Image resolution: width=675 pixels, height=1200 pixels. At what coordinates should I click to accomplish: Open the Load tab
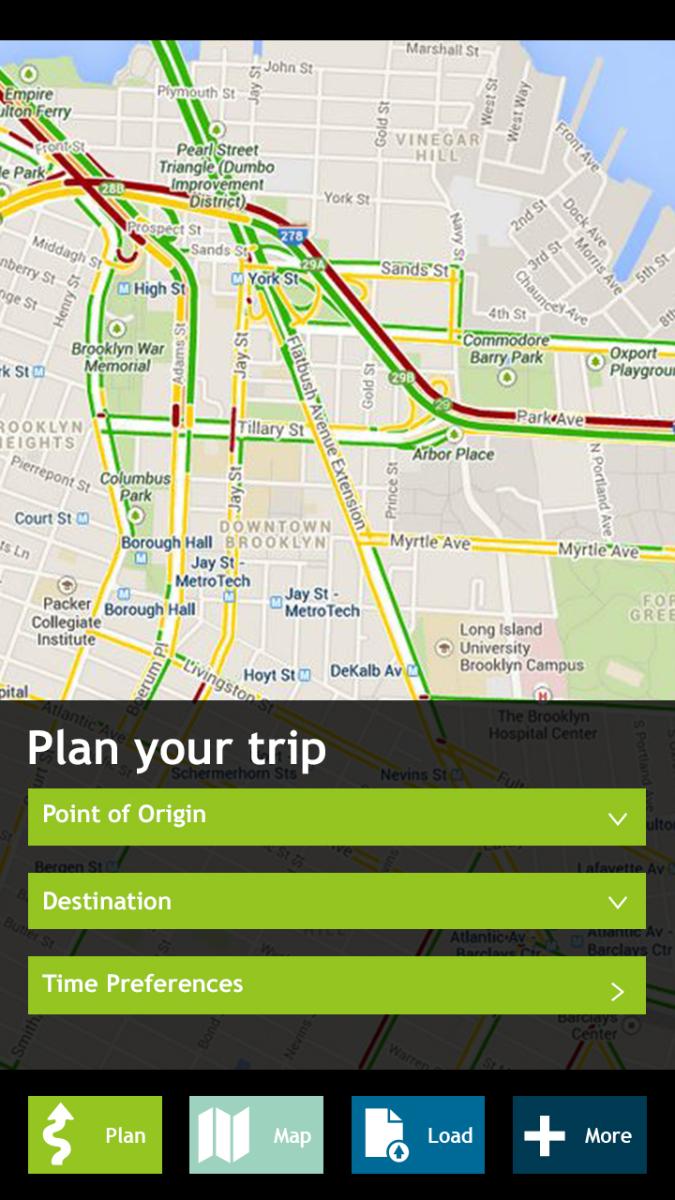(418, 1135)
